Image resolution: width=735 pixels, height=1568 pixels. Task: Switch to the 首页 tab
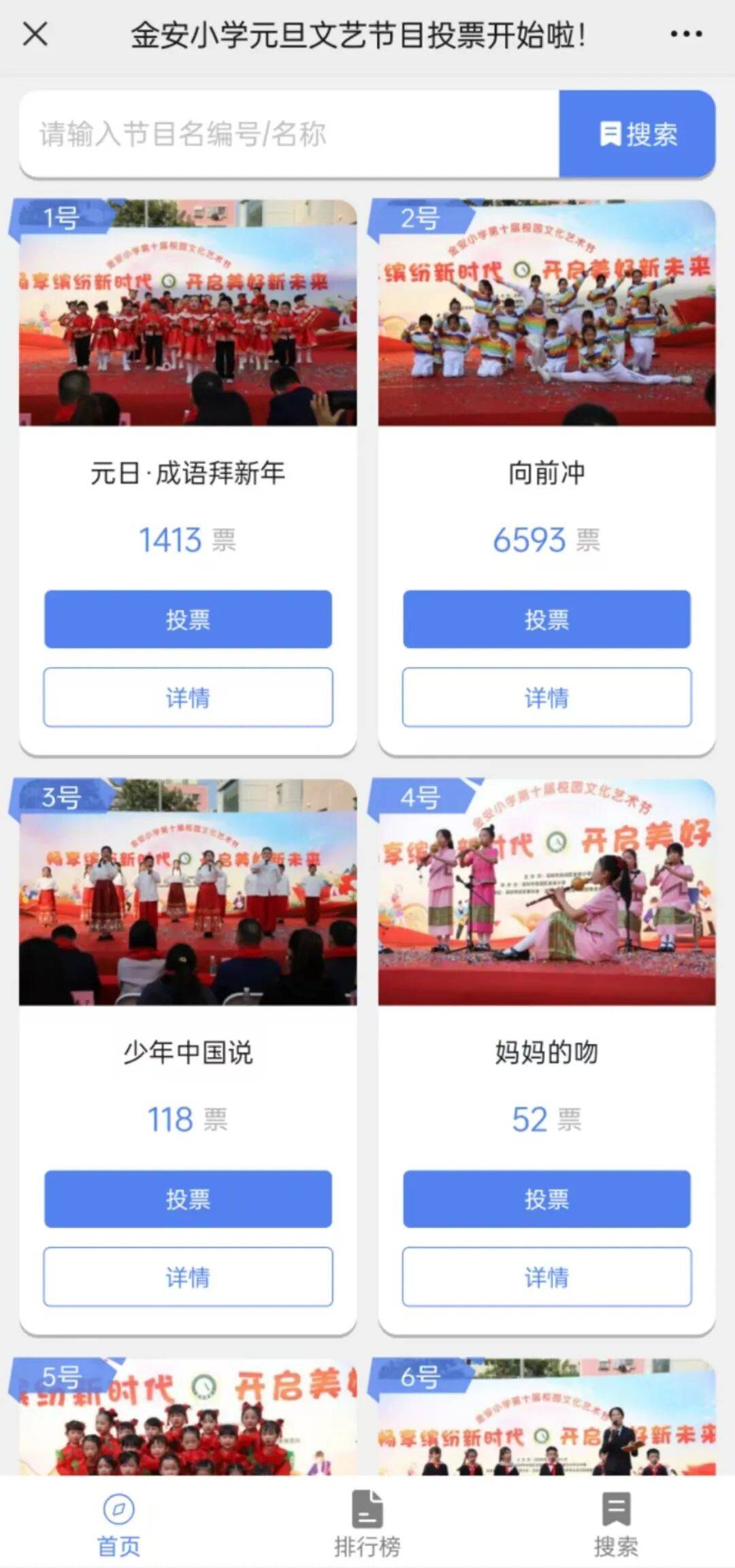(119, 1522)
